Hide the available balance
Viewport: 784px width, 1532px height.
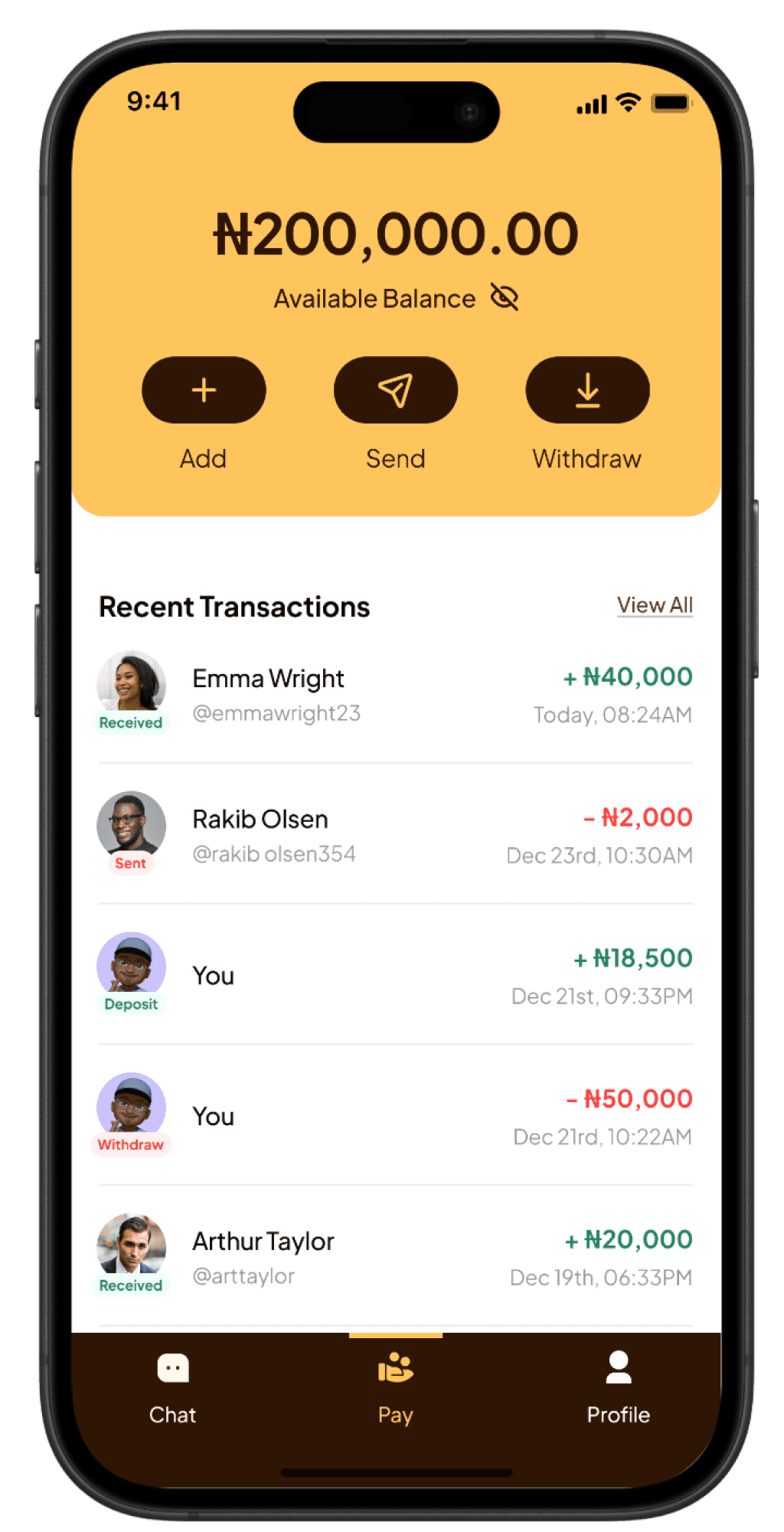click(x=505, y=297)
